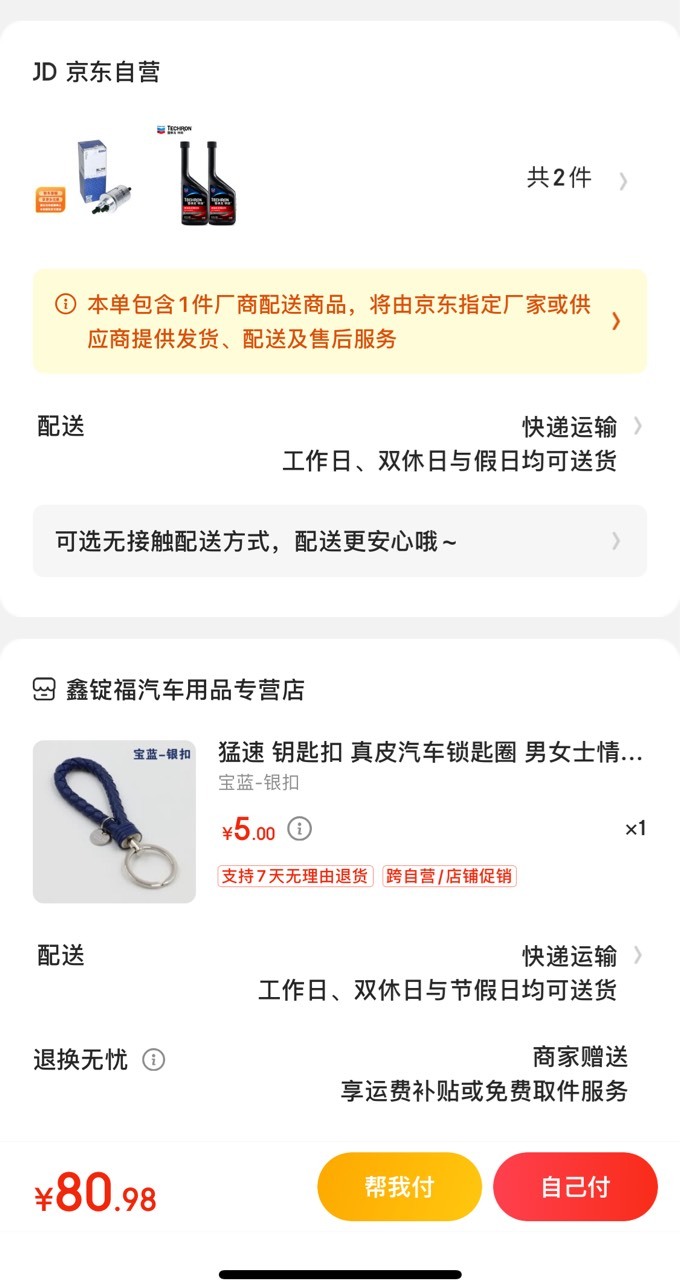The width and height of the screenshot is (680, 1280).
Task: Open the 厂商配送商品 notice
Action: click(340, 321)
